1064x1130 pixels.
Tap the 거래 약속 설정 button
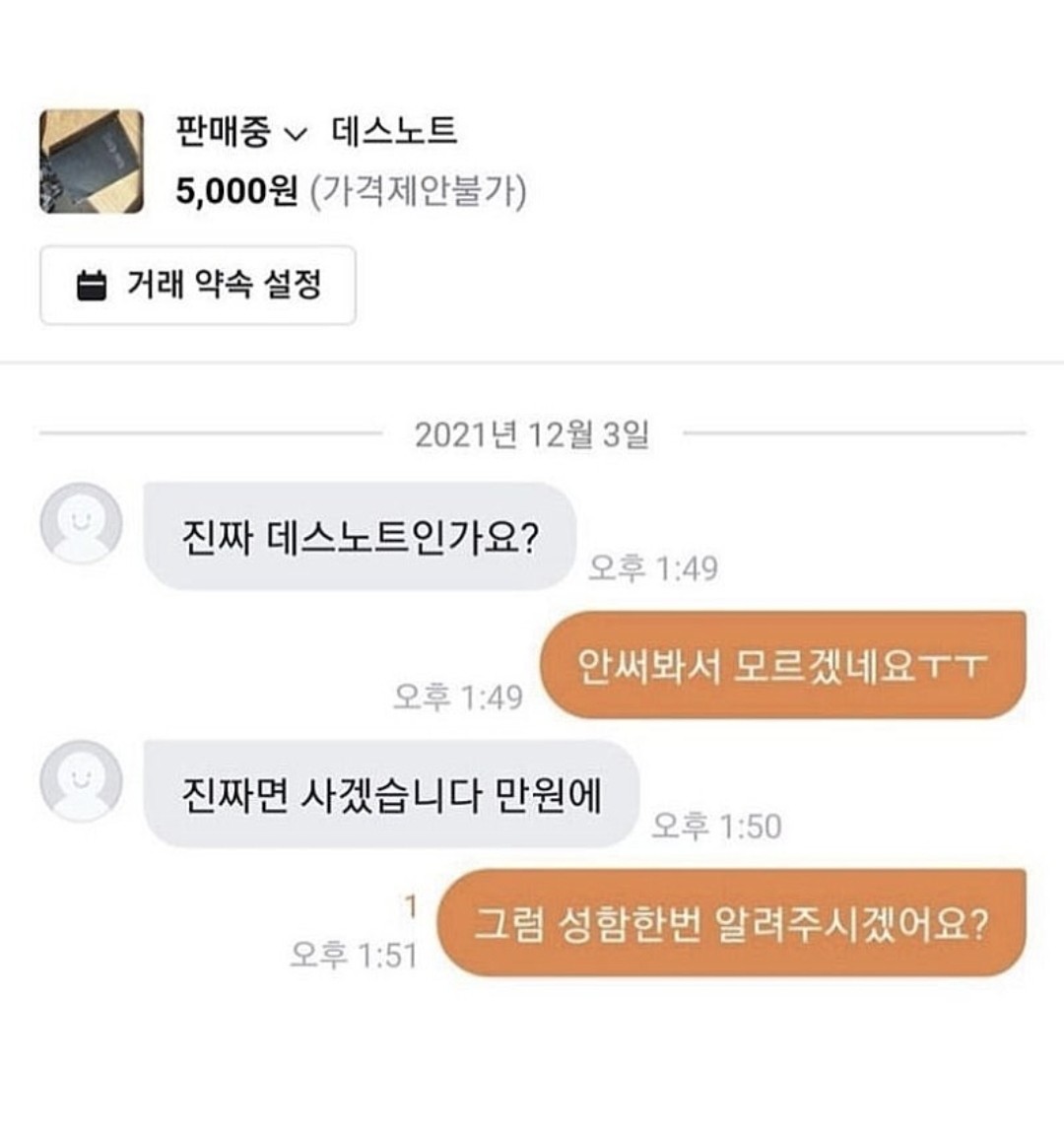click(x=198, y=286)
